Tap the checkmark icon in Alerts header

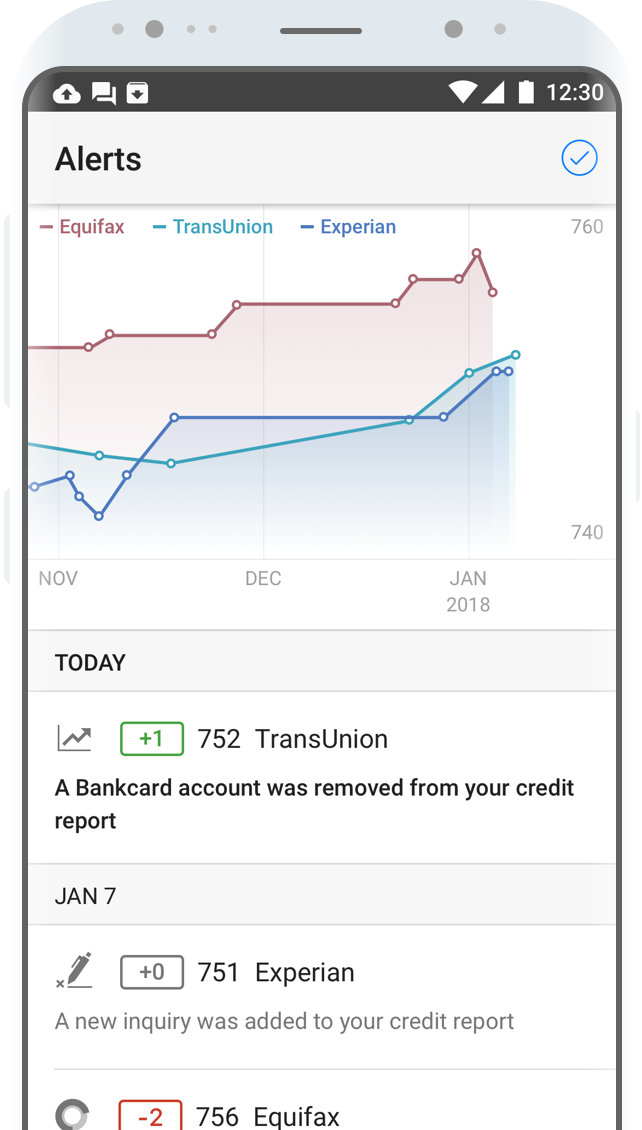point(579,158)
